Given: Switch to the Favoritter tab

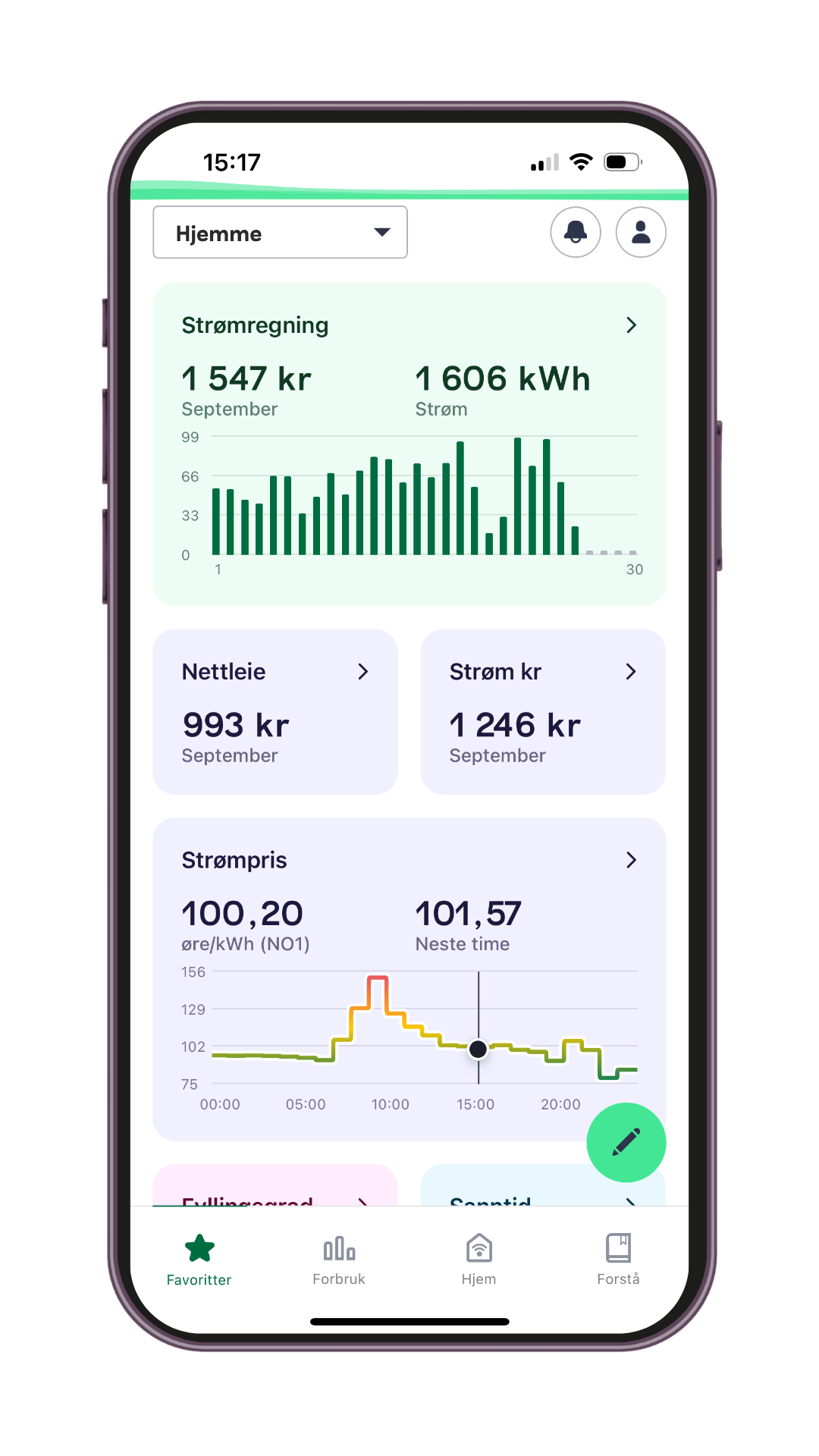Looking at the screenshot, I should [199, 1260].
